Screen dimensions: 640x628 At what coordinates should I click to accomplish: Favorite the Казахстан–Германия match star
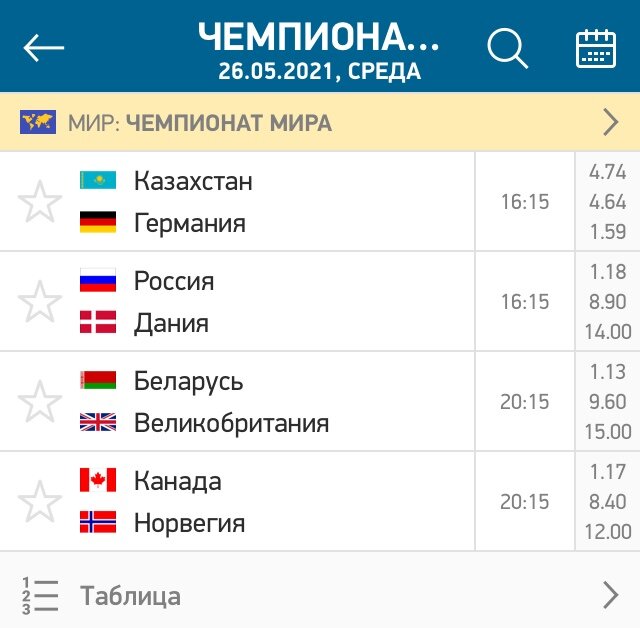click(40, 202)
